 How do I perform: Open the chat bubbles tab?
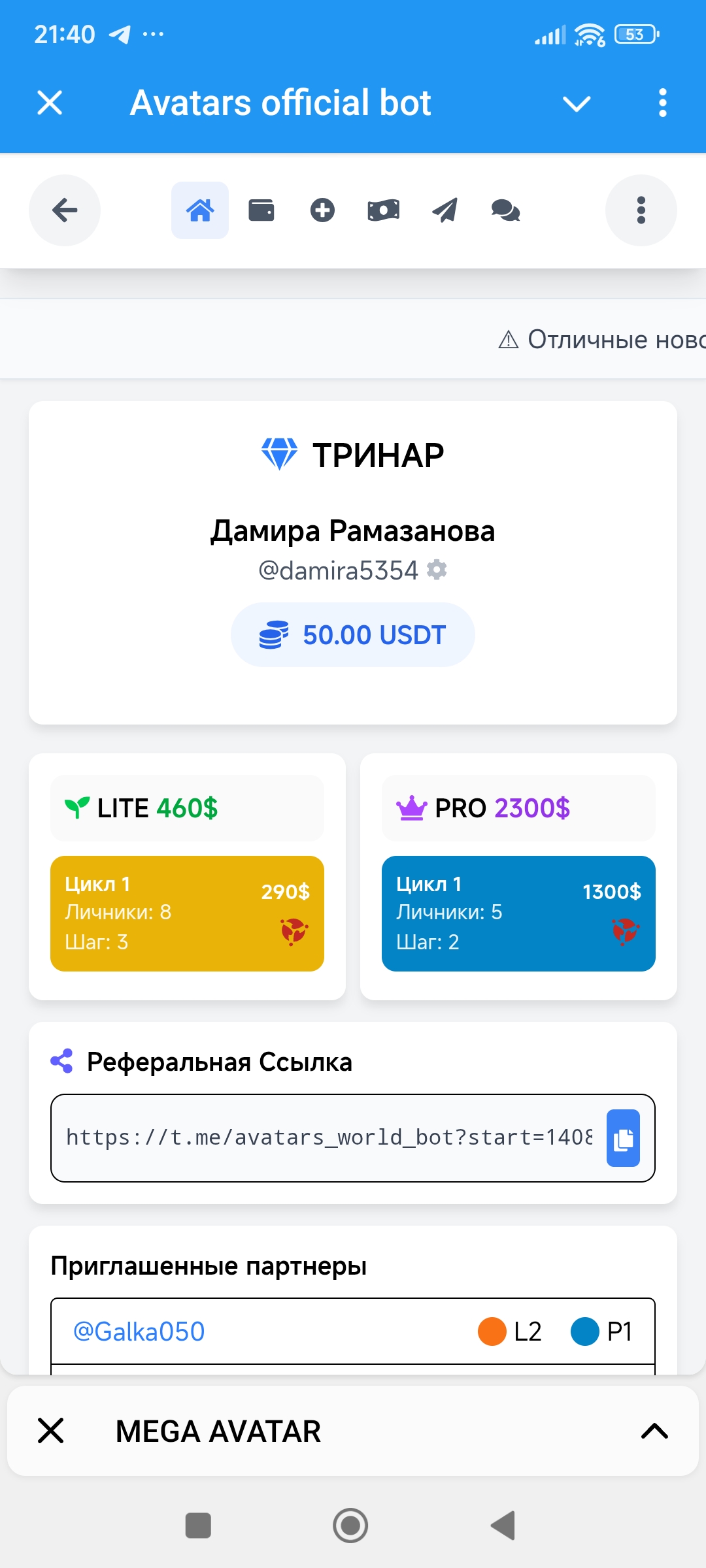[x=505, y=210]
